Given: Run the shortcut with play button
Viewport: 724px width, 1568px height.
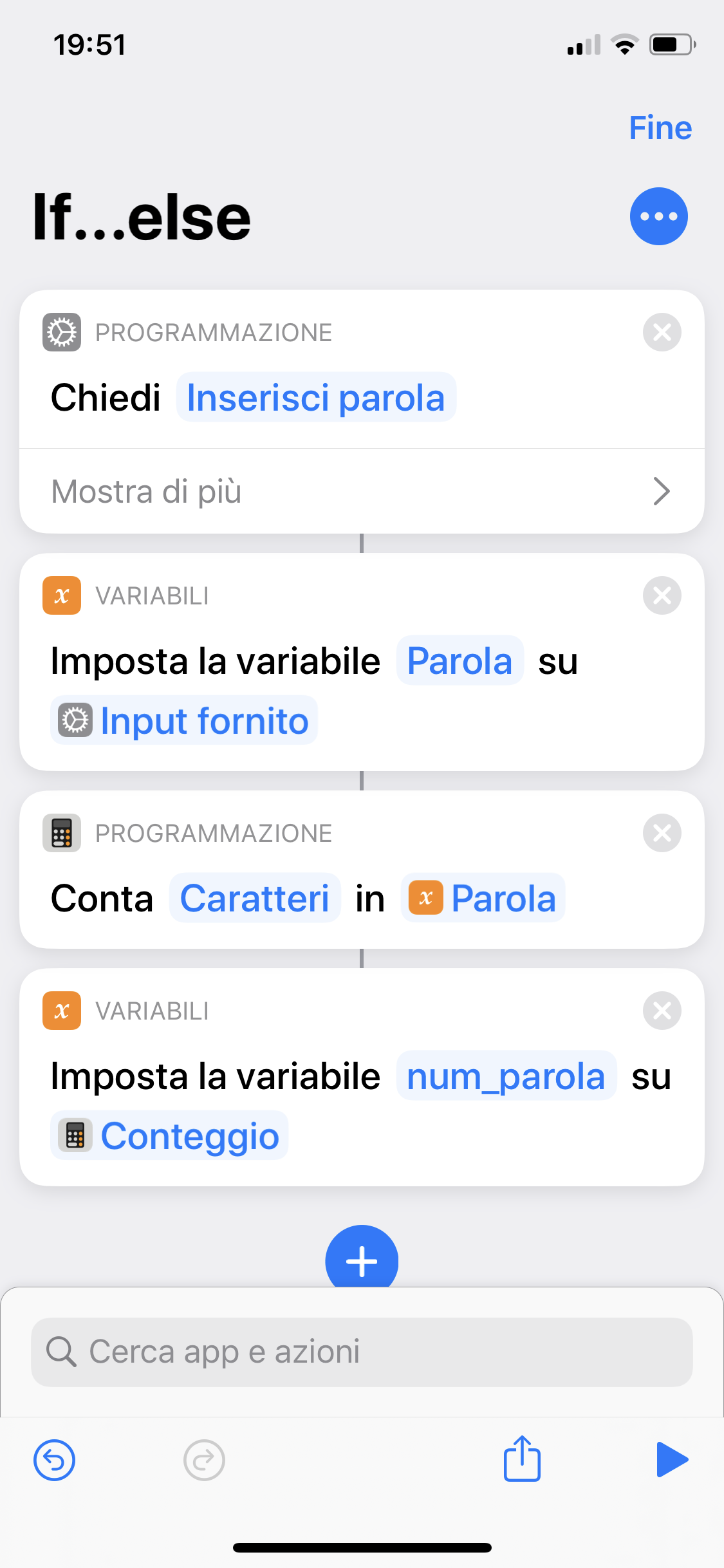Looking at the screenshot, I should (x=672, y=1459).
